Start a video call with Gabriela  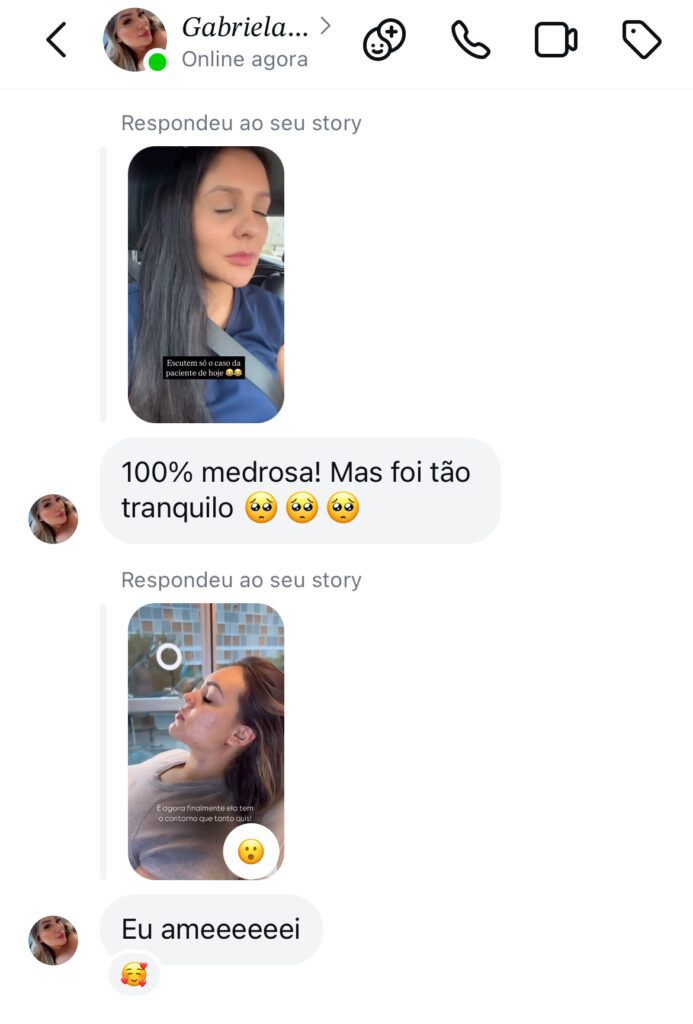555,40
